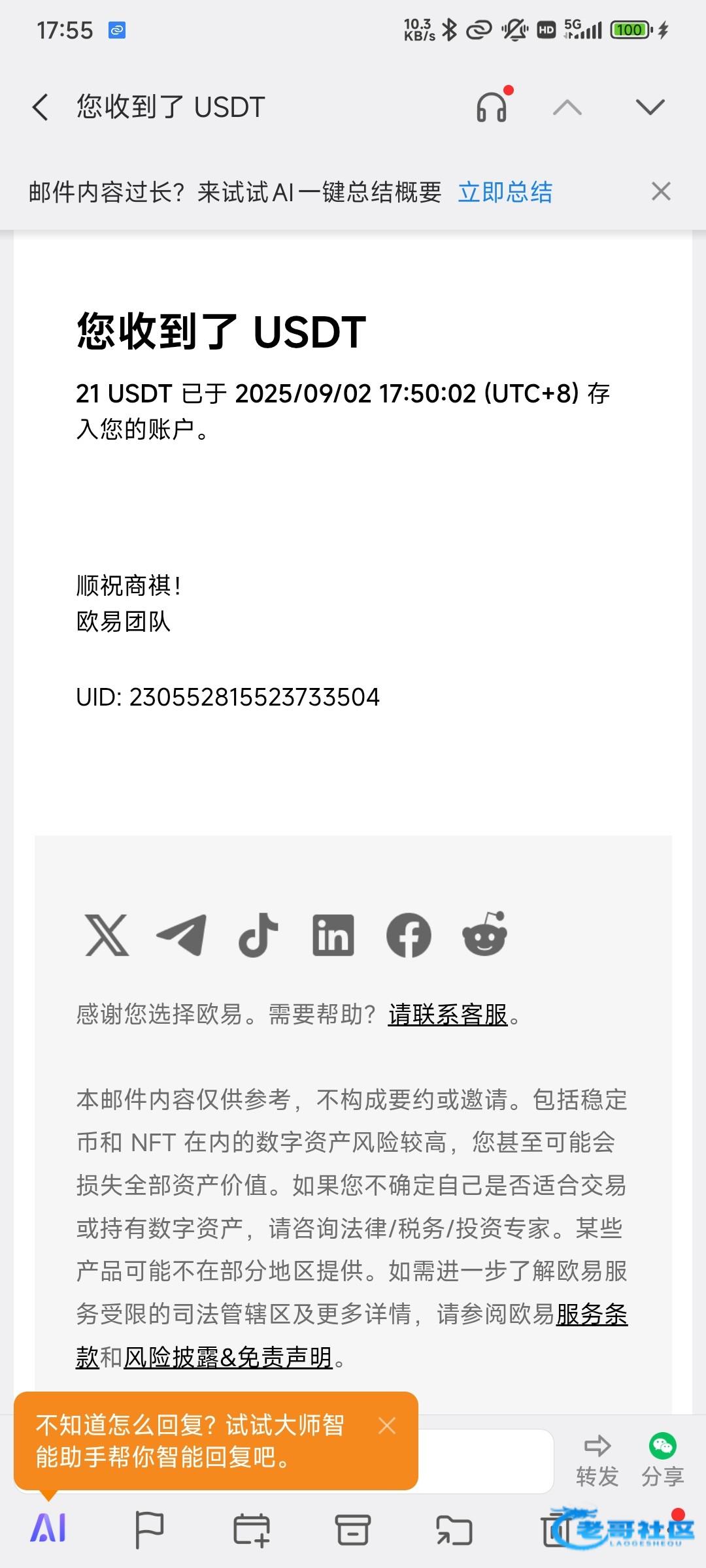This screenshot has height=1568, width=706.
Task: Open the LinkedIn social icon
Action: pyautogui.click(x=333, y=935)
